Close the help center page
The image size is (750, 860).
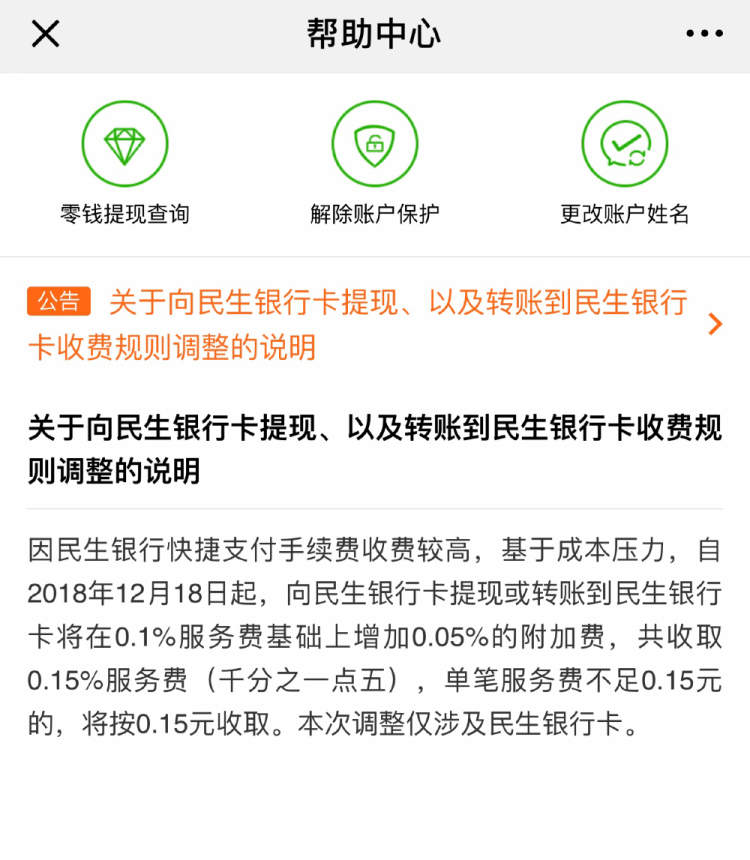coord(46,34)
